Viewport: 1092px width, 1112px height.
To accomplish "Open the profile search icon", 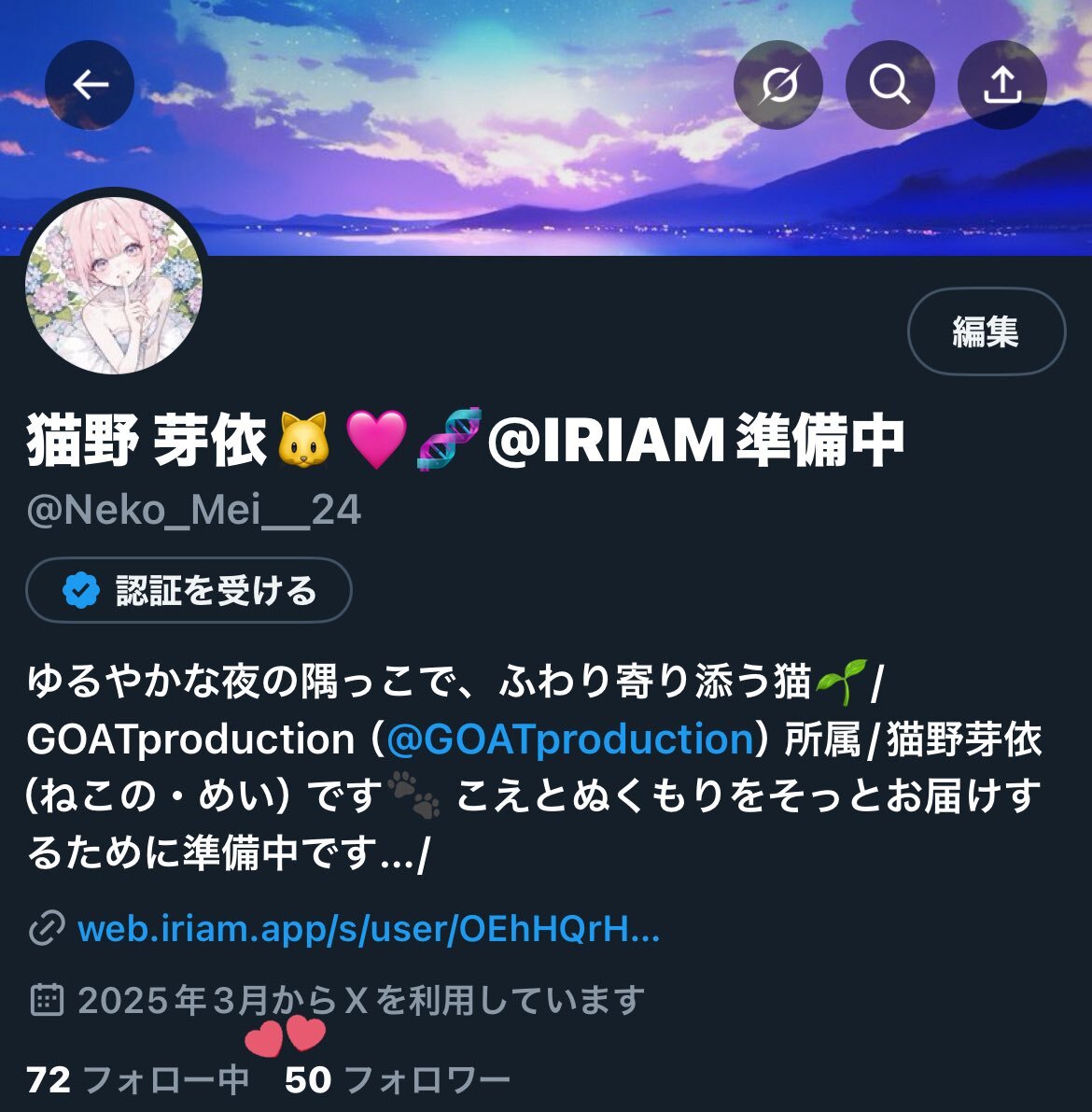I will tap(889, 85).
